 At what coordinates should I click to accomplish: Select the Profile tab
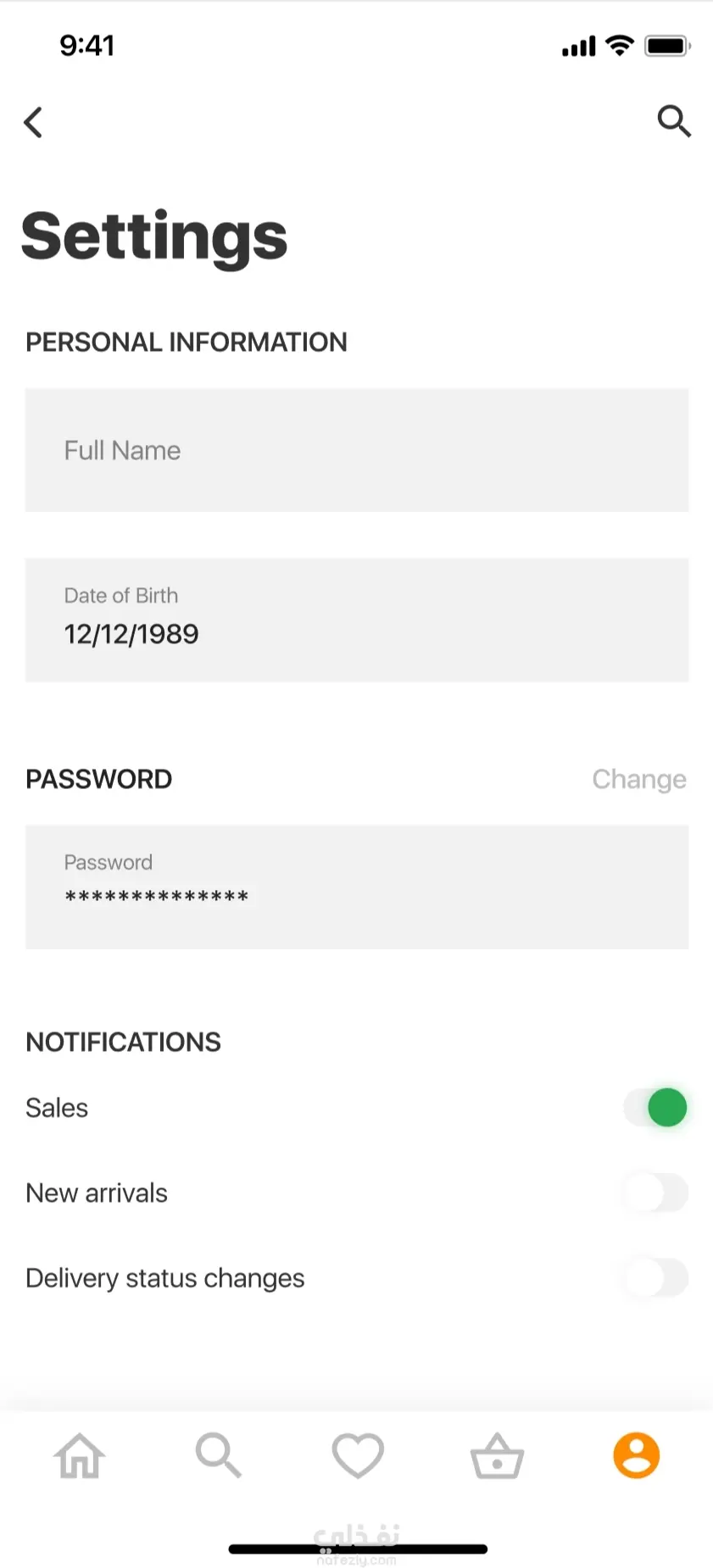coord(636,1456)
